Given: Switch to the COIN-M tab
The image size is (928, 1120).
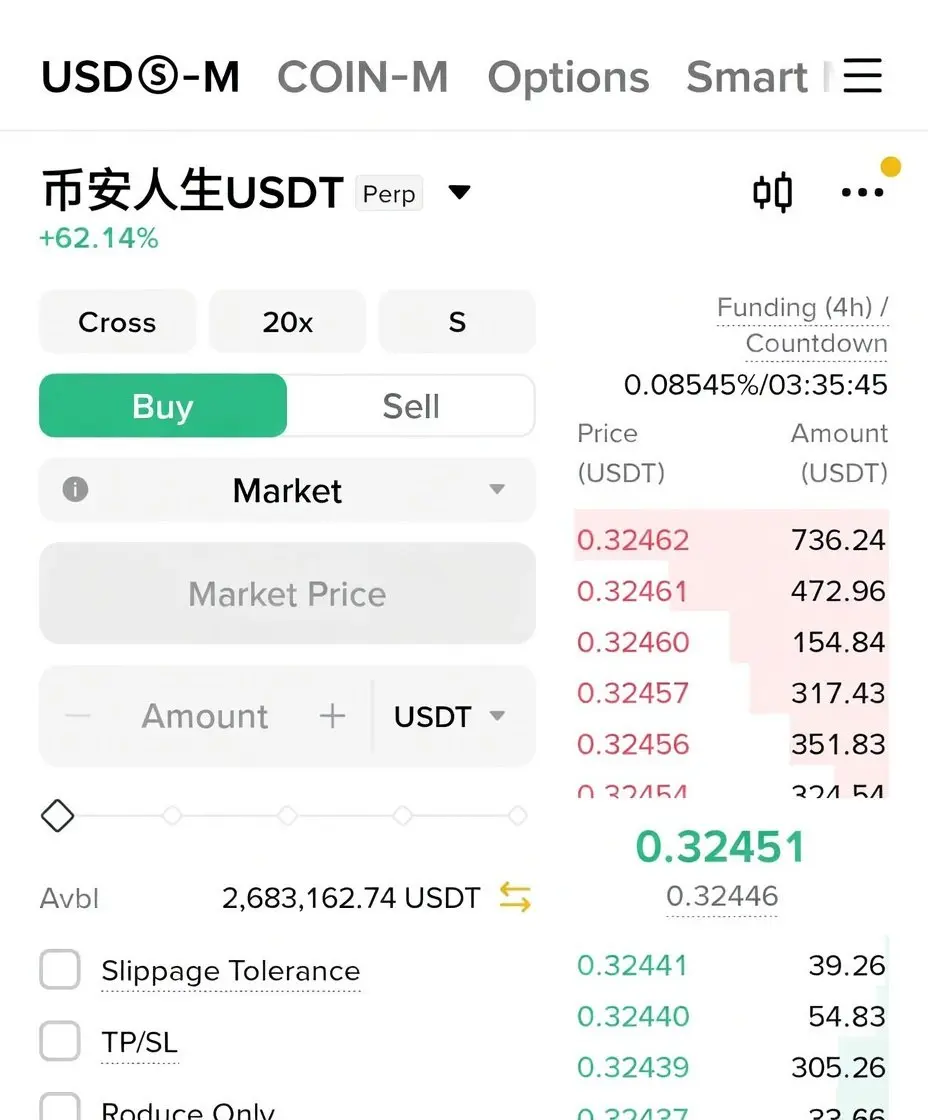Looking at the screenshot, I should point(362,78).
